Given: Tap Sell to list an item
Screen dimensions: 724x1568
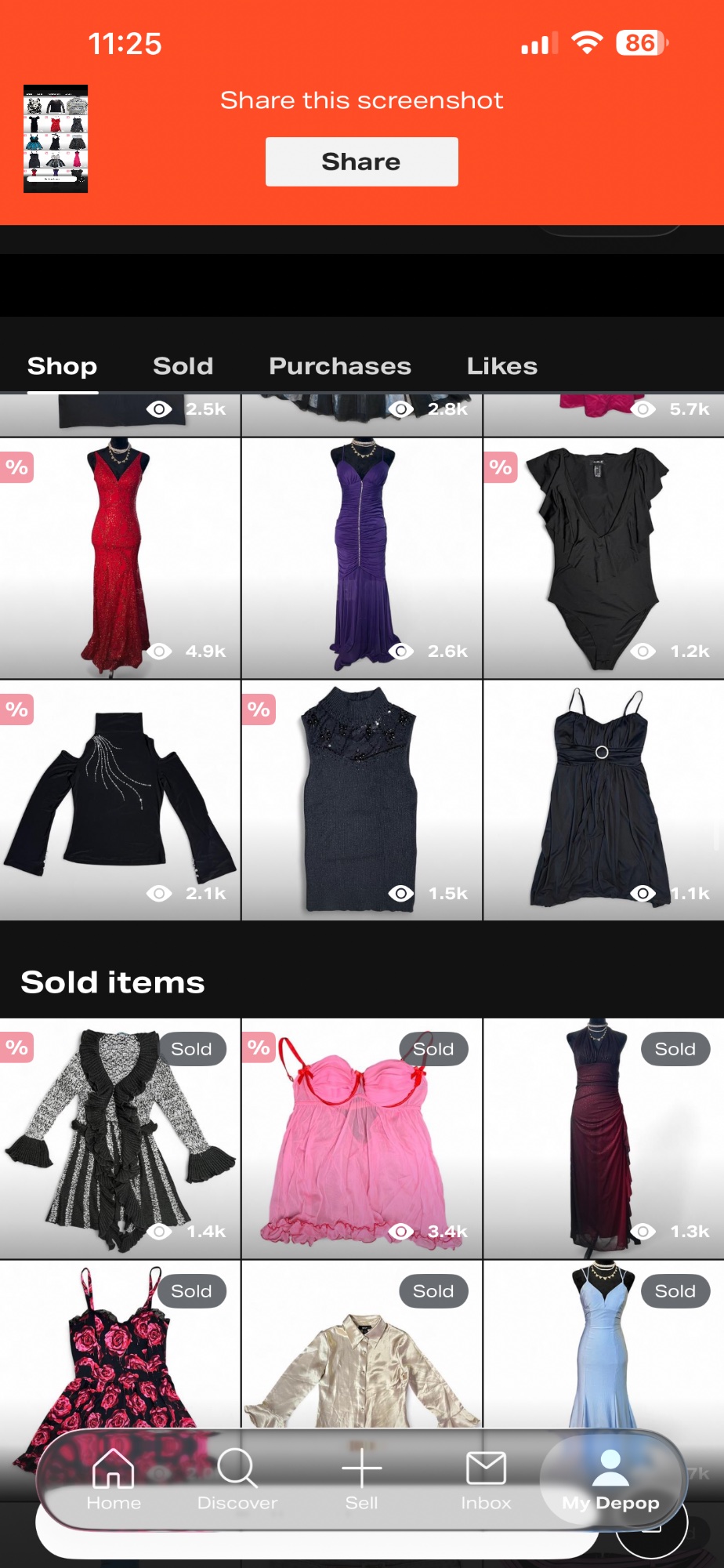Looking at the screenshot, I should tap(362, 1479).
